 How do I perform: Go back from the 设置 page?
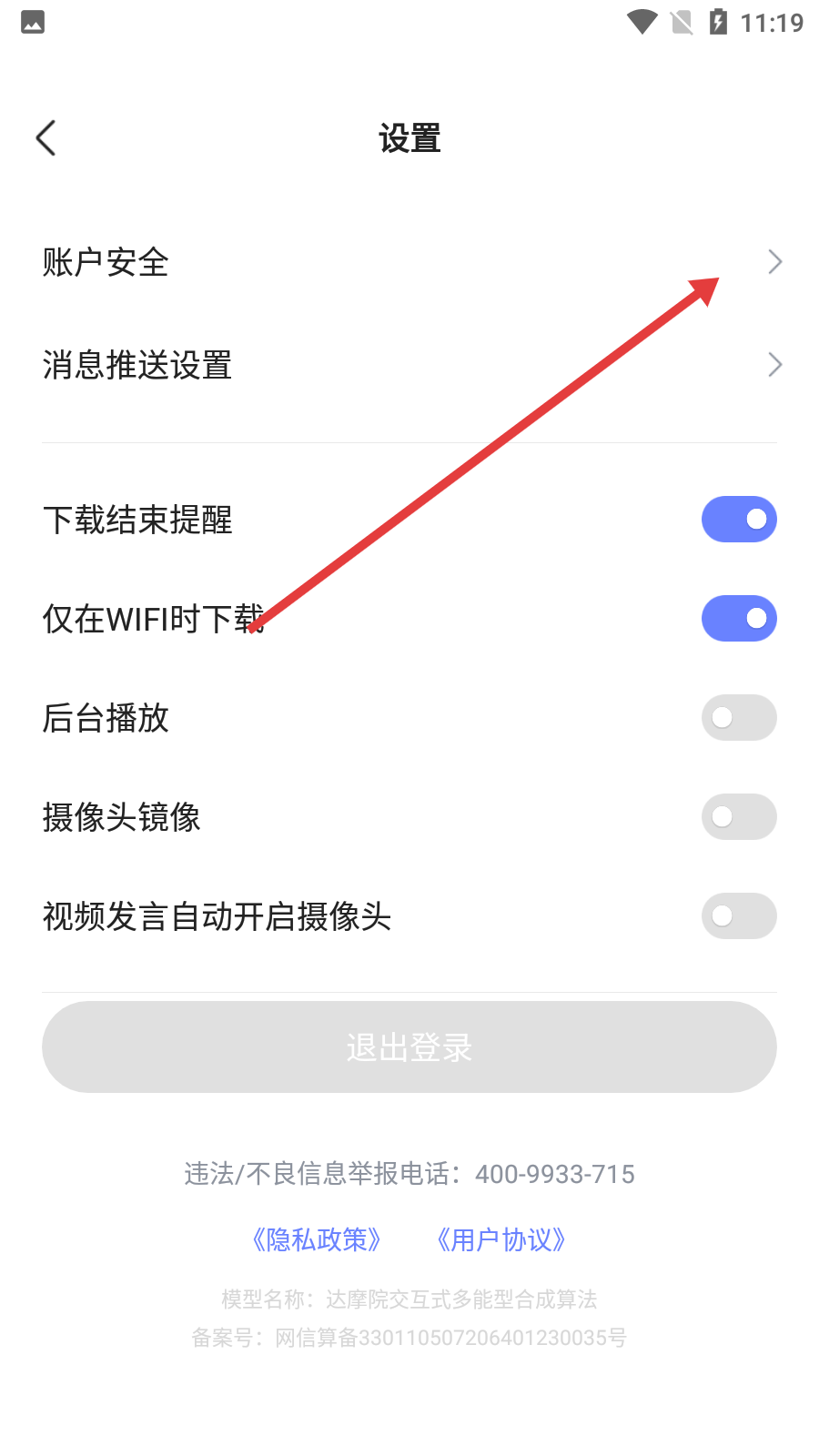pos(46,138)
